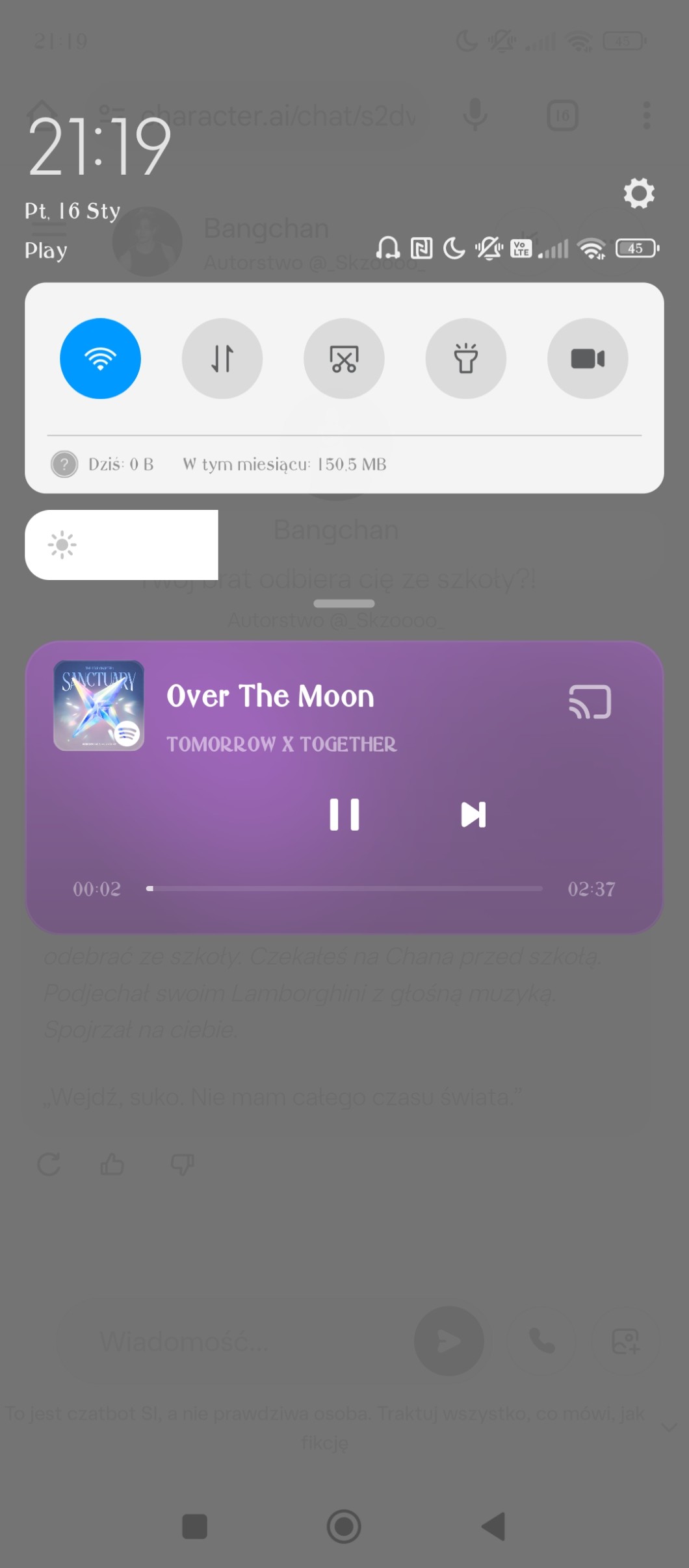Open settings via the gear icon
The width and height of the screenshot is (689, 1568).
click(x=639, y=193)
